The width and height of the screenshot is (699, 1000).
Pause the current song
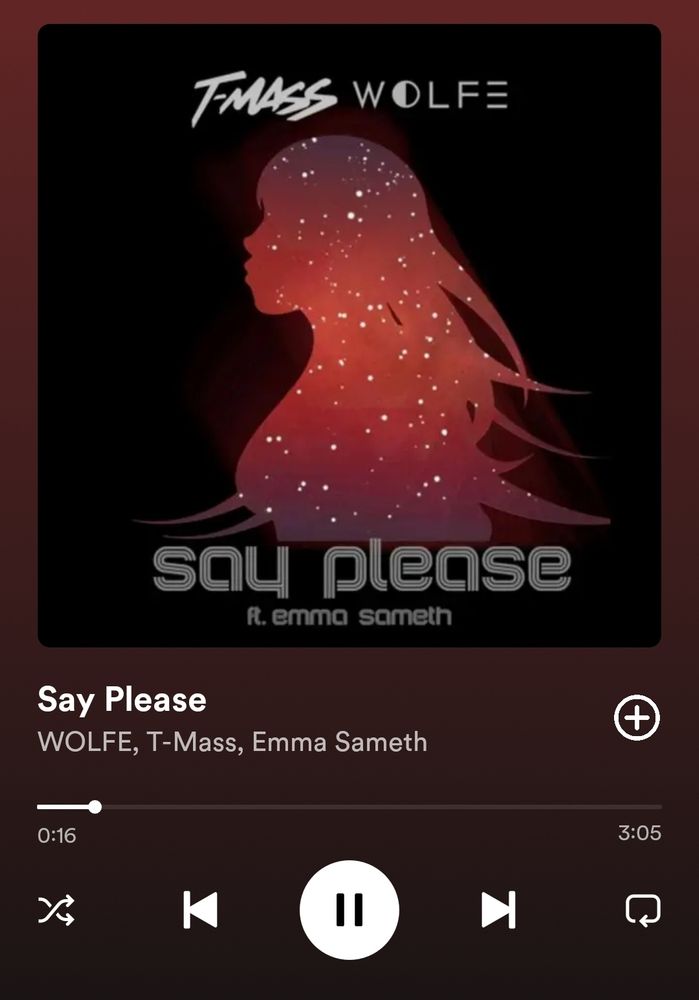point(350,909)
